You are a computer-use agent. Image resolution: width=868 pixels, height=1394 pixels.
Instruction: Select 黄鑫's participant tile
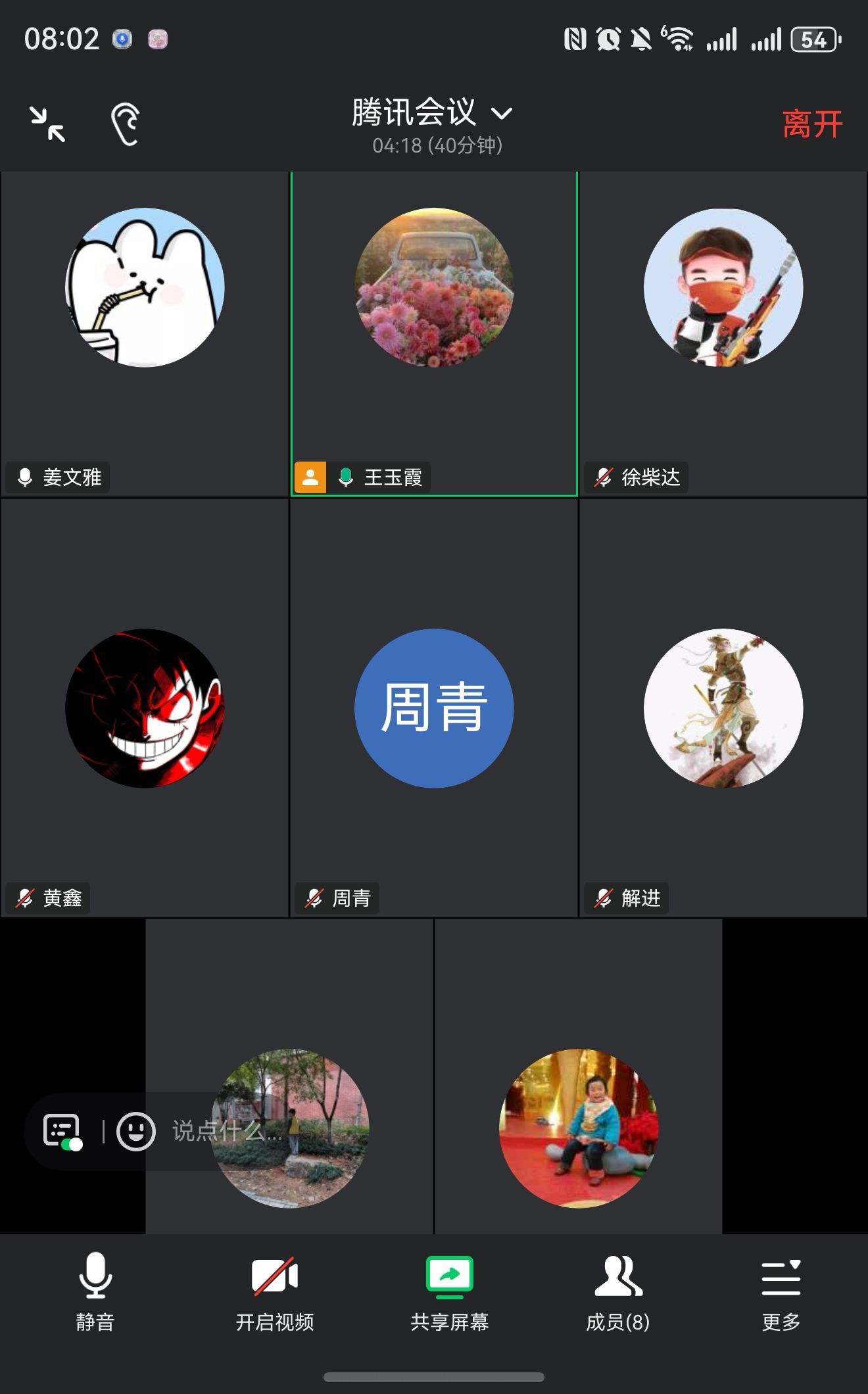tap(145, 708)
